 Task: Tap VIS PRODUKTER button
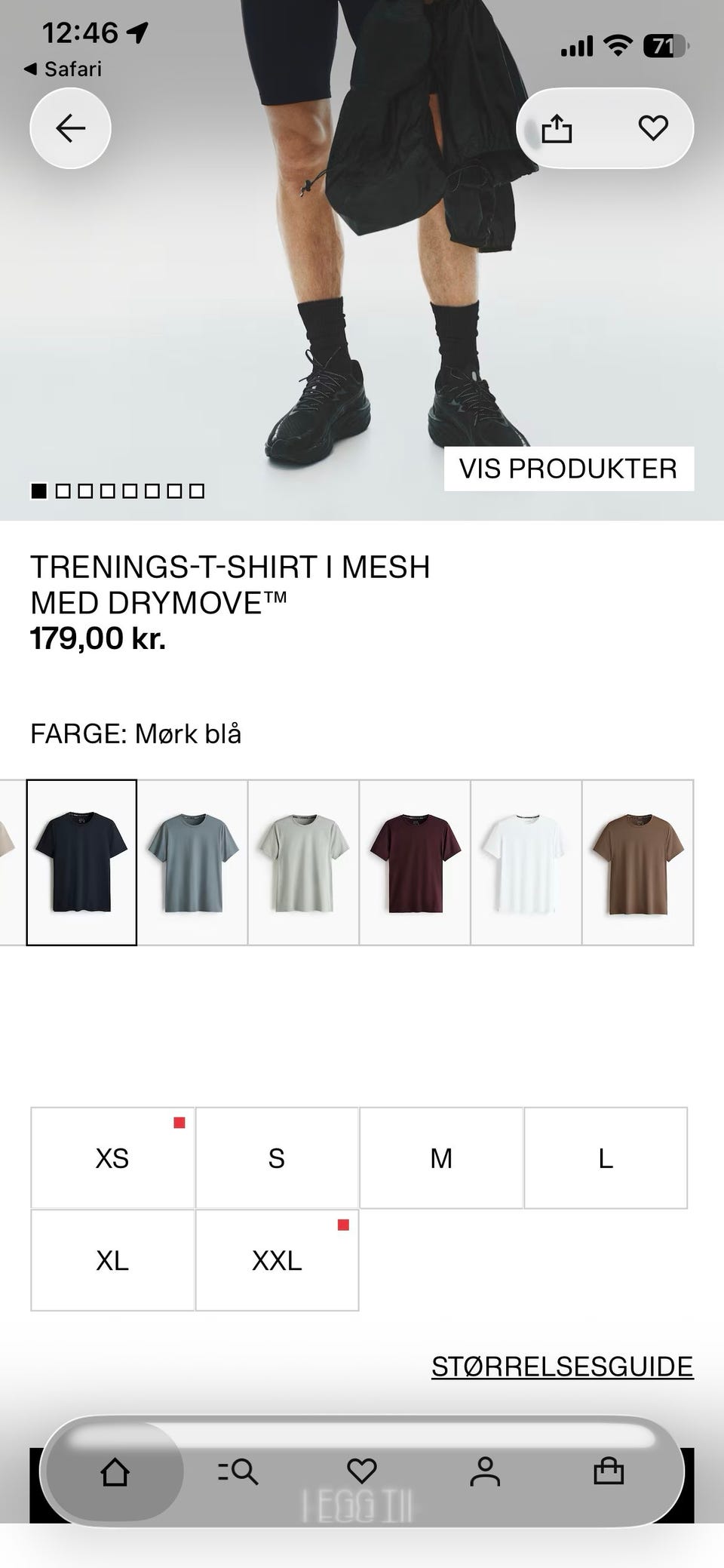[569, 469]
